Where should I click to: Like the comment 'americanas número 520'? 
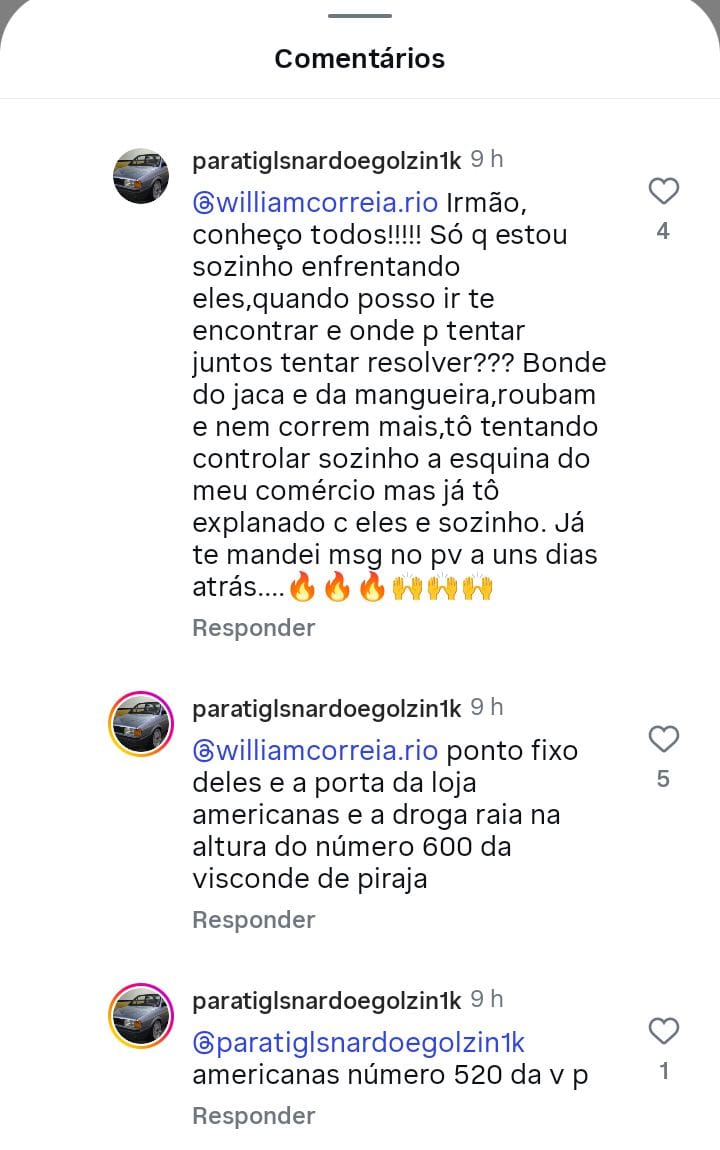[663, 1031]
